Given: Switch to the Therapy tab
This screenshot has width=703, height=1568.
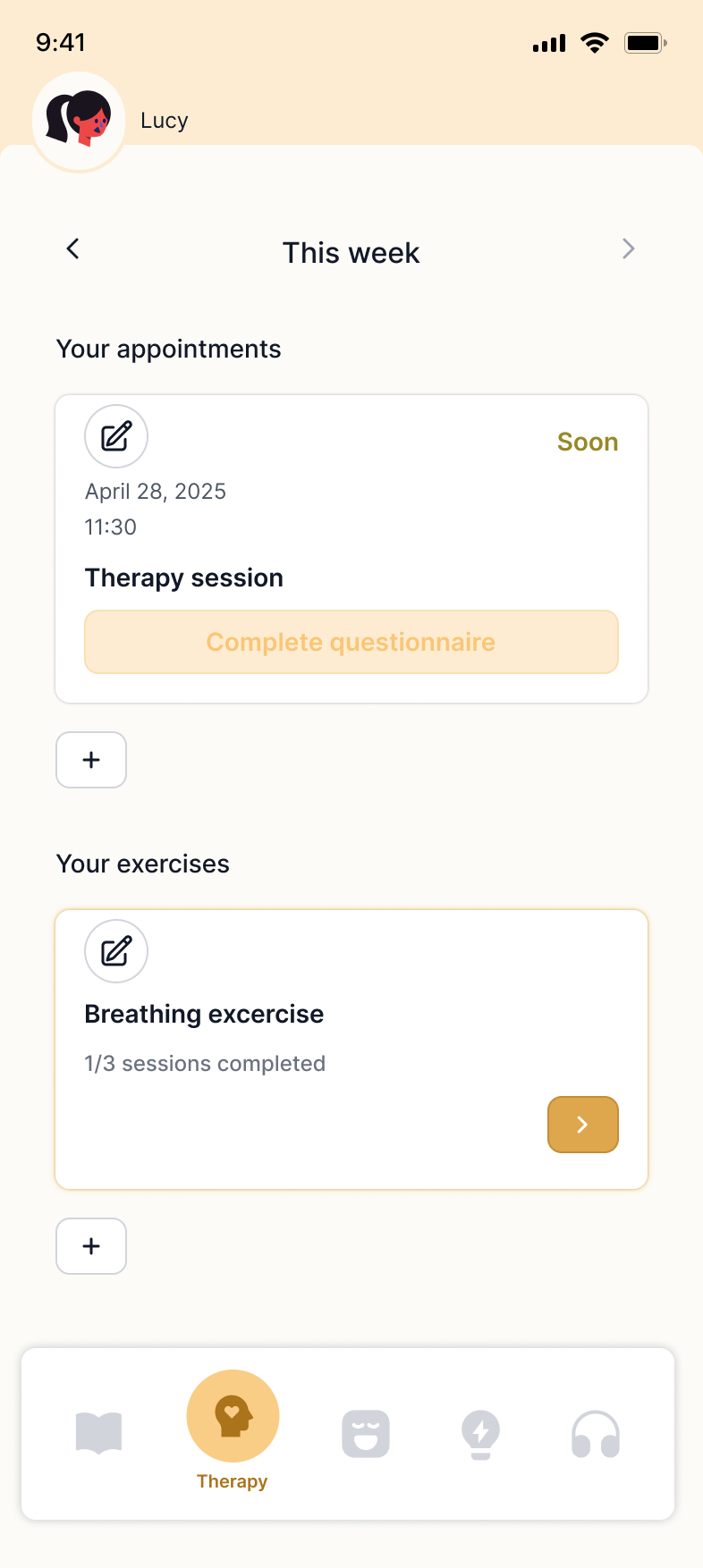Looking at the screenshot, I should coord(233,1432).
